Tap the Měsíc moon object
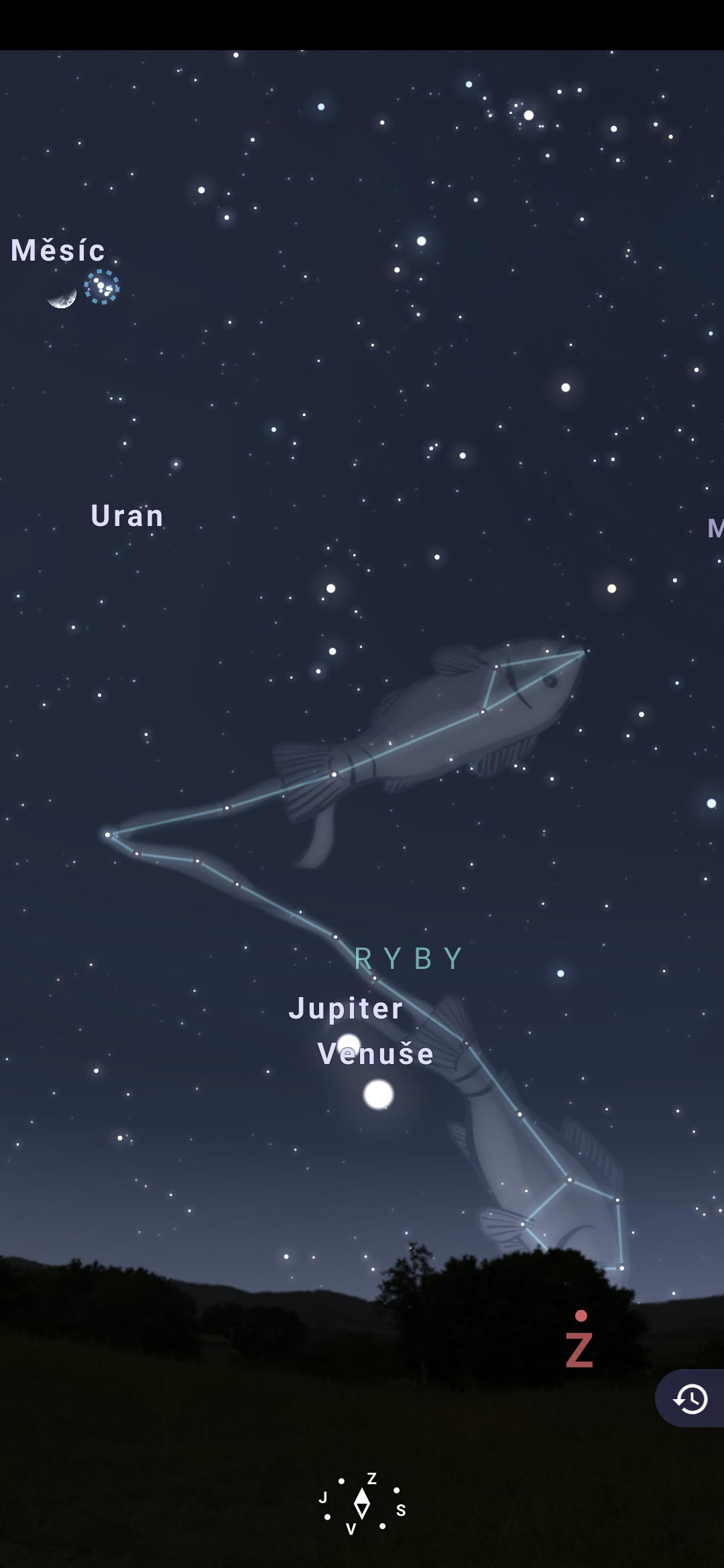This screenshot has height=1568, width=724. 62,298
